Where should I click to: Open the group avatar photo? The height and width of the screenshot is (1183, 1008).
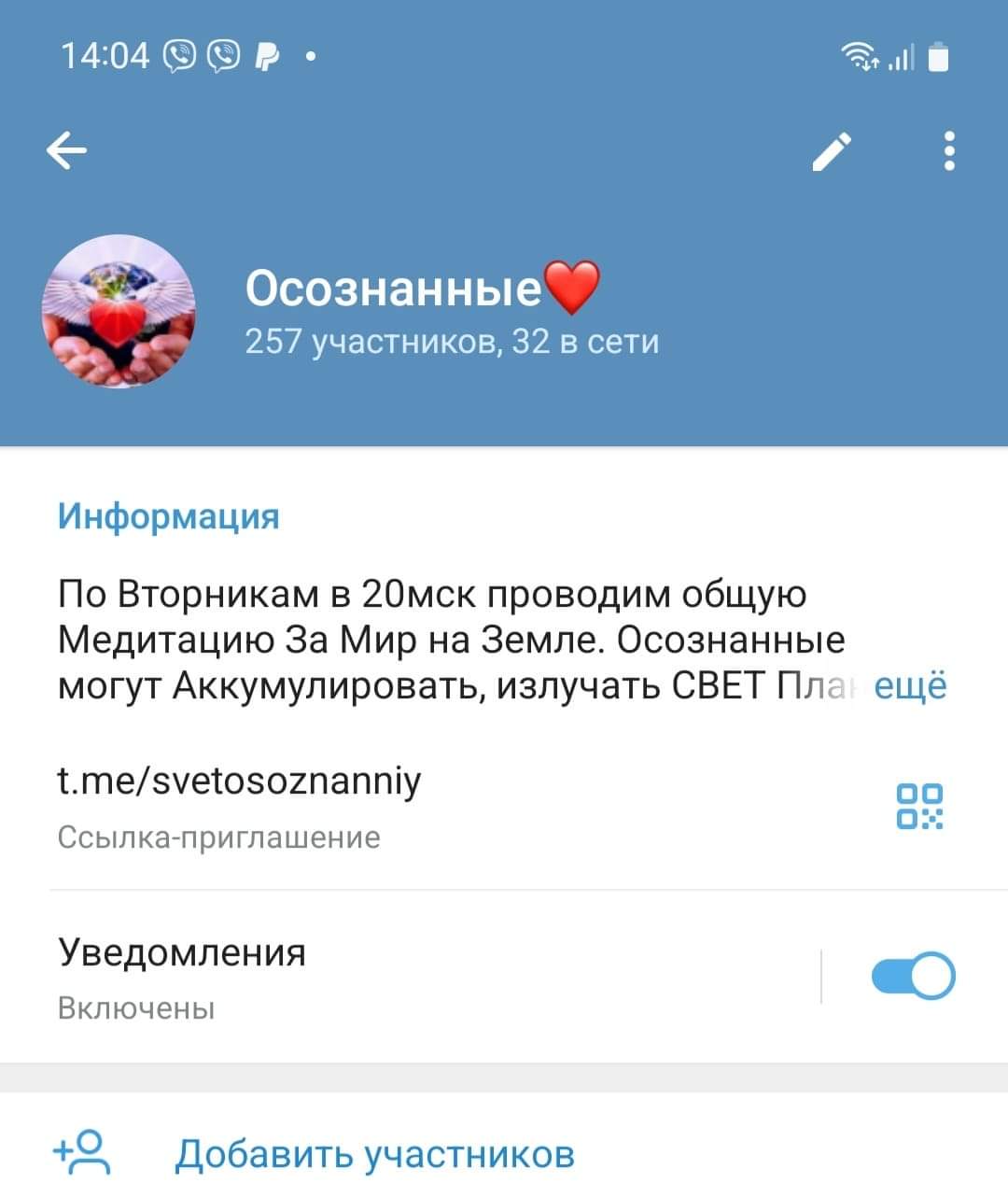pos(119,311)
